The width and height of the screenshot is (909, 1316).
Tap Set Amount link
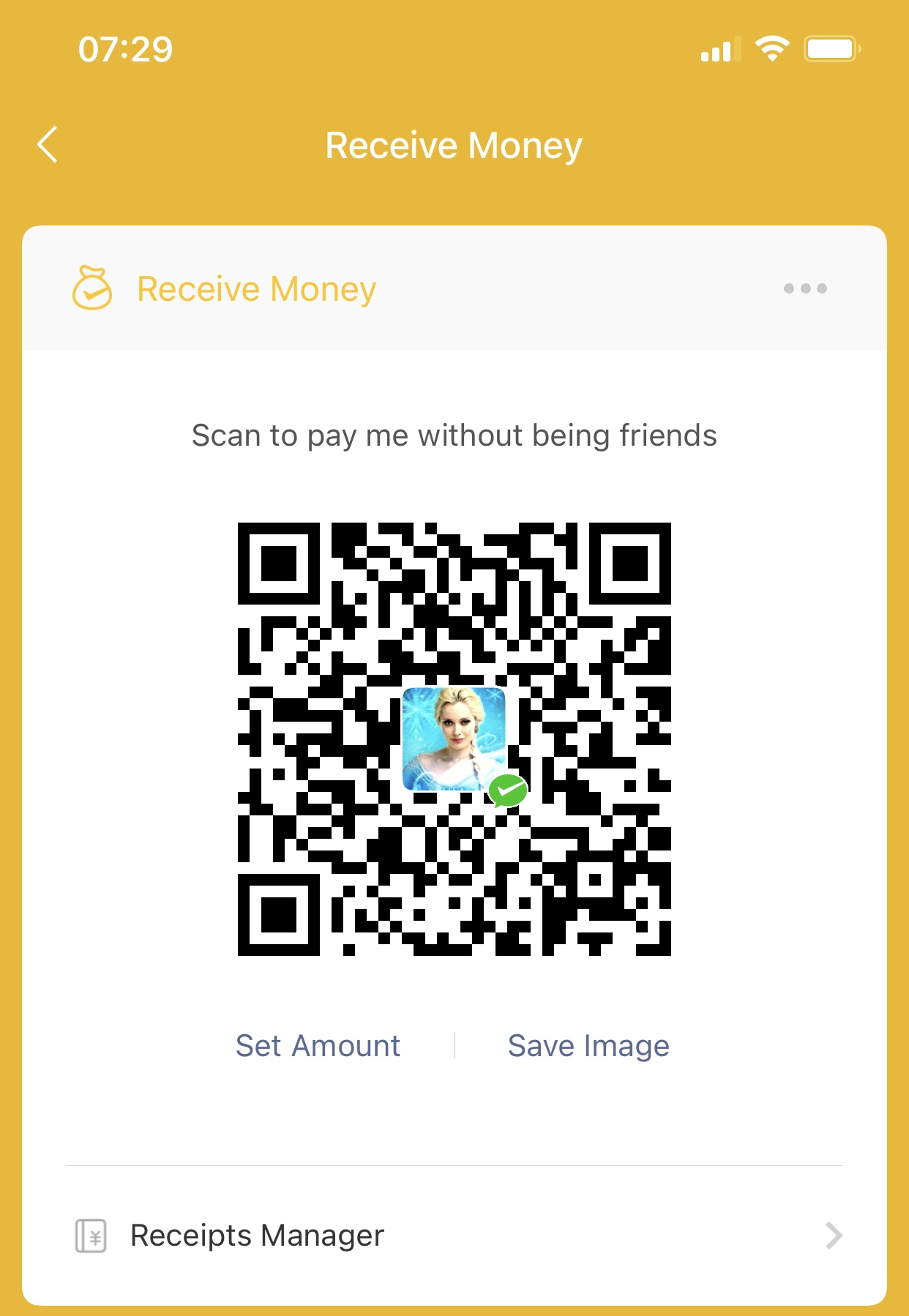pos(318,1046)
